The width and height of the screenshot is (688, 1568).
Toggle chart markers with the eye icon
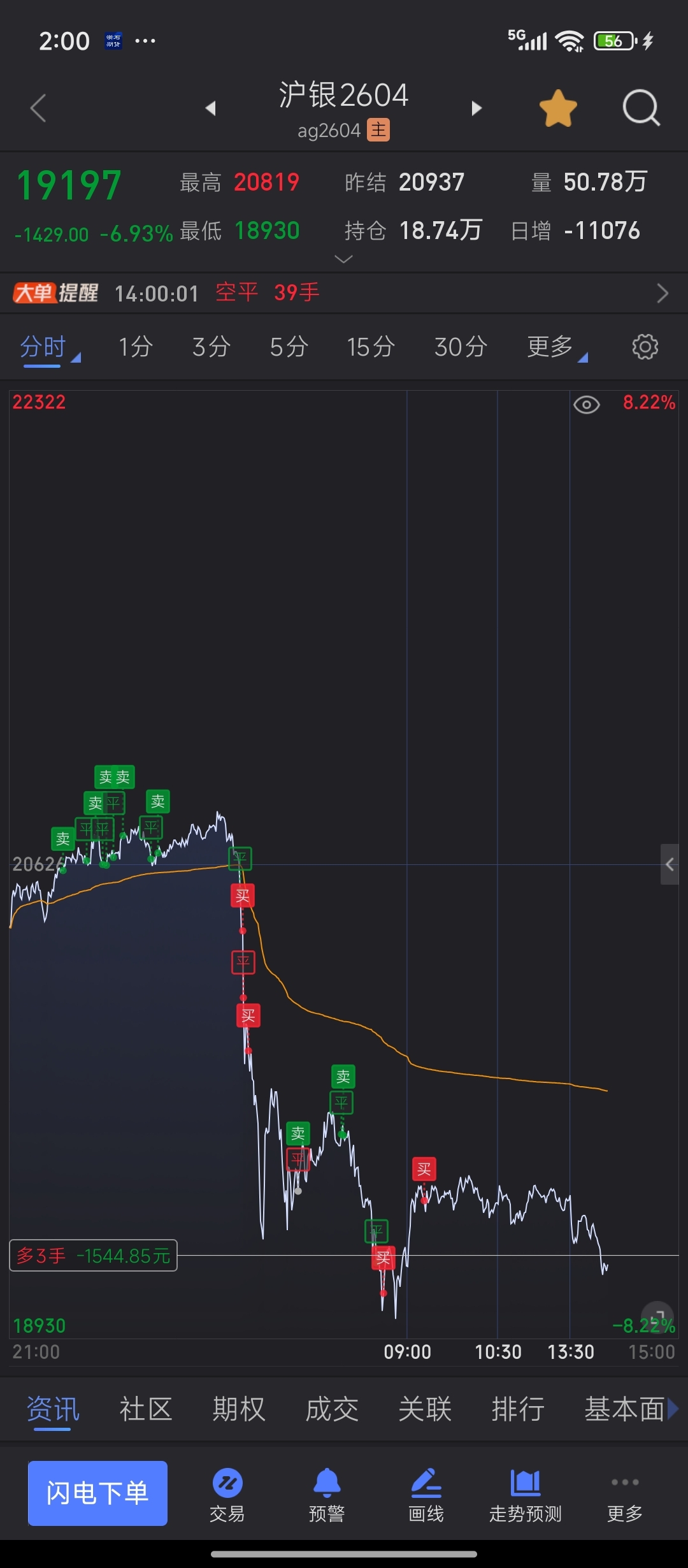586,405
